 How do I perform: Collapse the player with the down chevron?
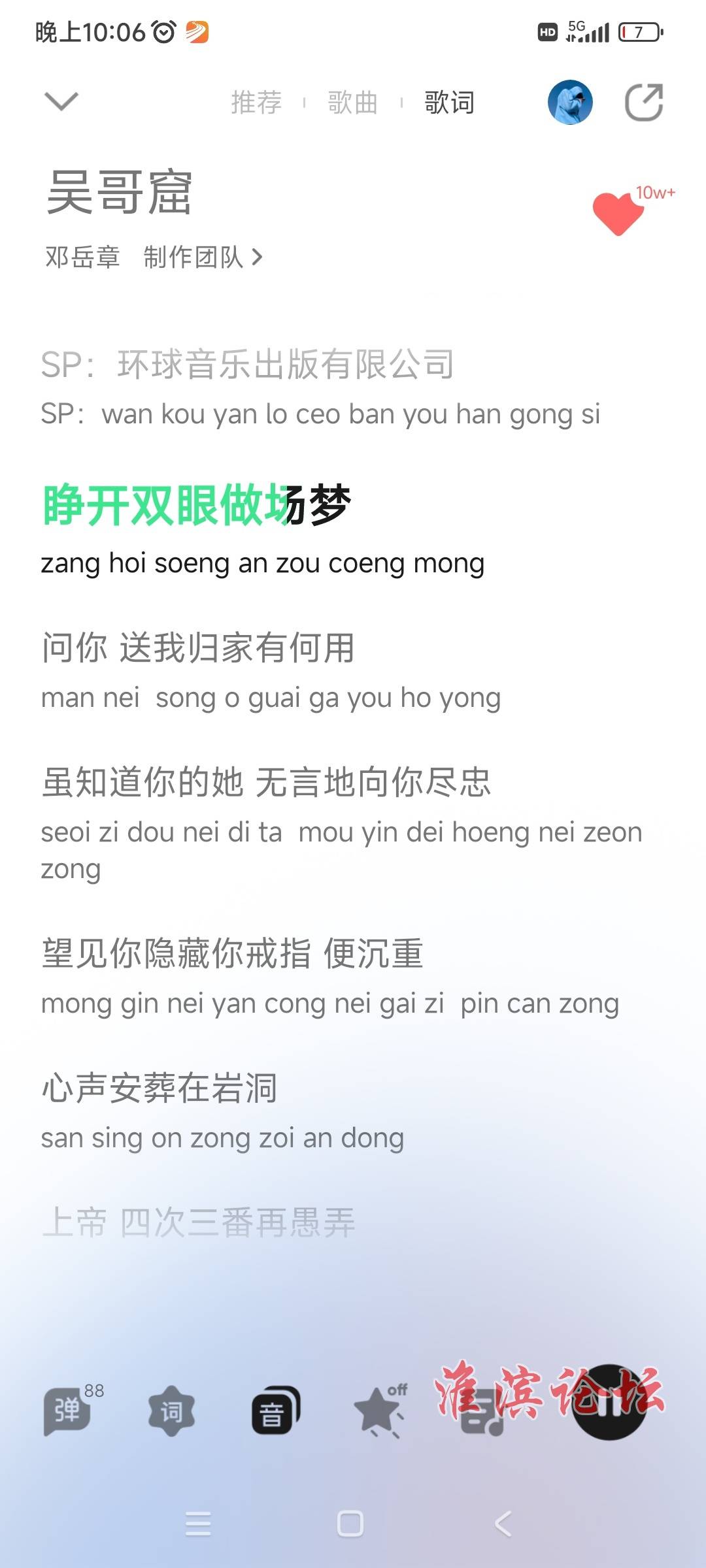point(61,101)
